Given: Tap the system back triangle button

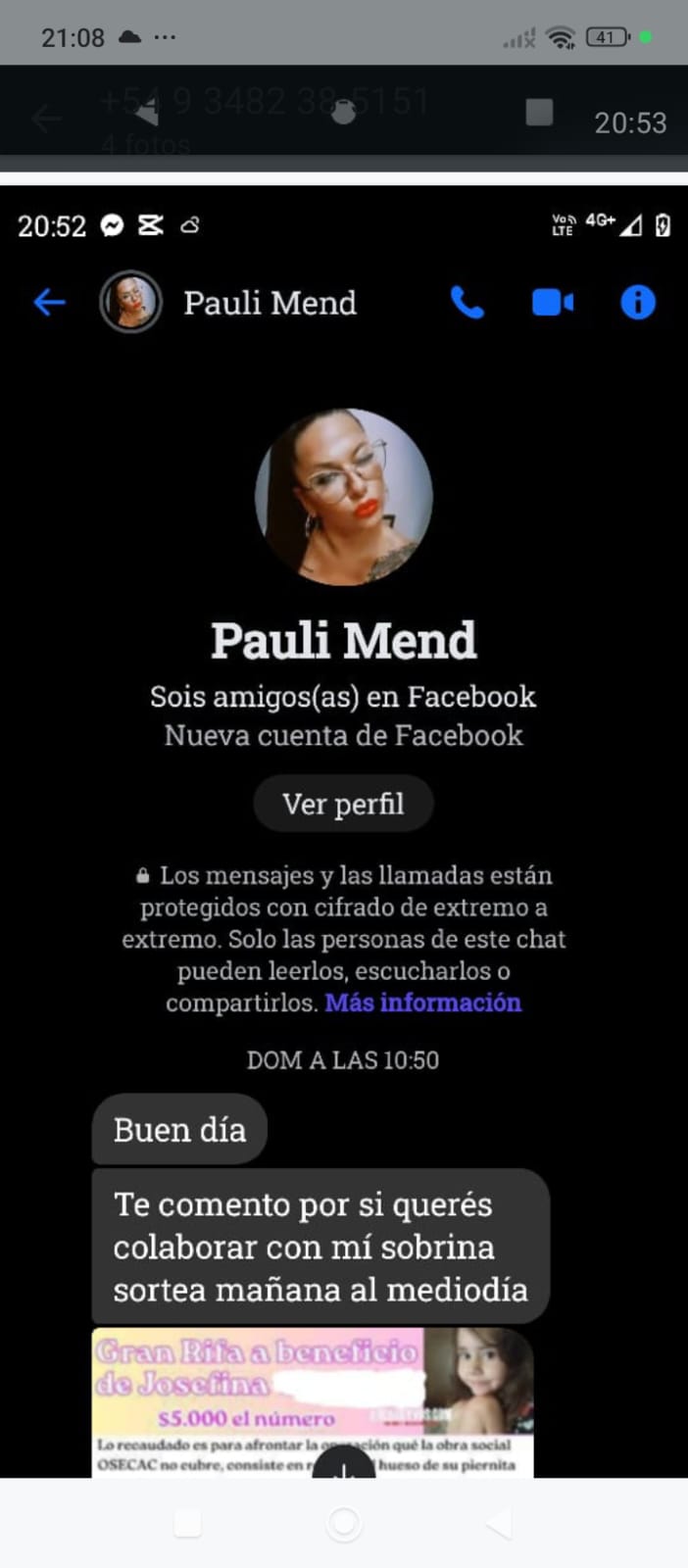Looking at the screenshot, I should (499, 1523).
